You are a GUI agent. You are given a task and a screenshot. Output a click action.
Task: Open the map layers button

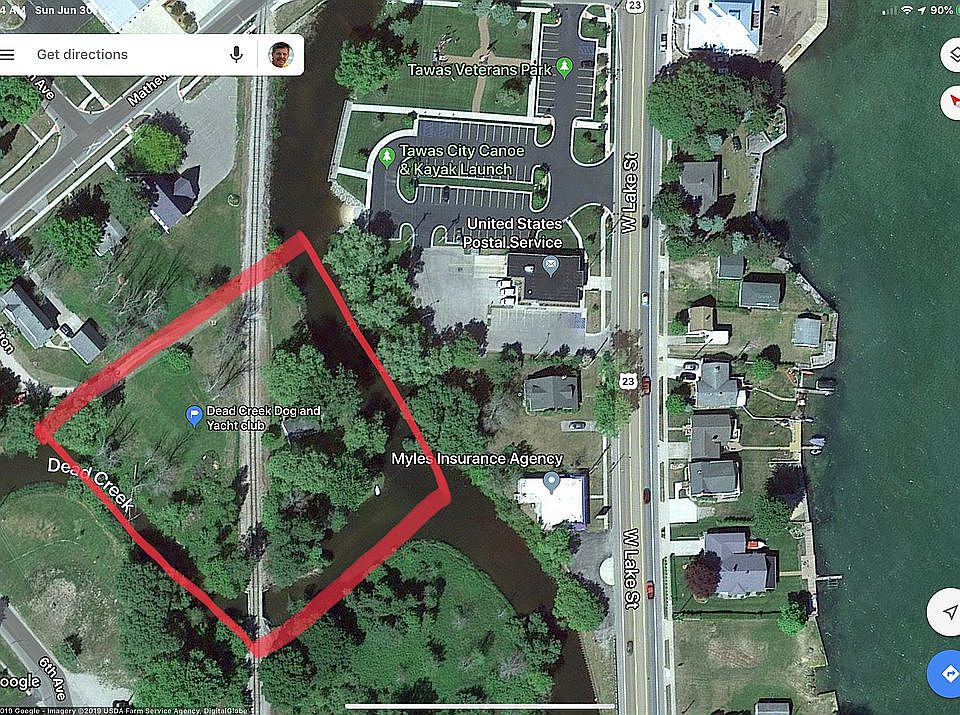tap(951, 55)
